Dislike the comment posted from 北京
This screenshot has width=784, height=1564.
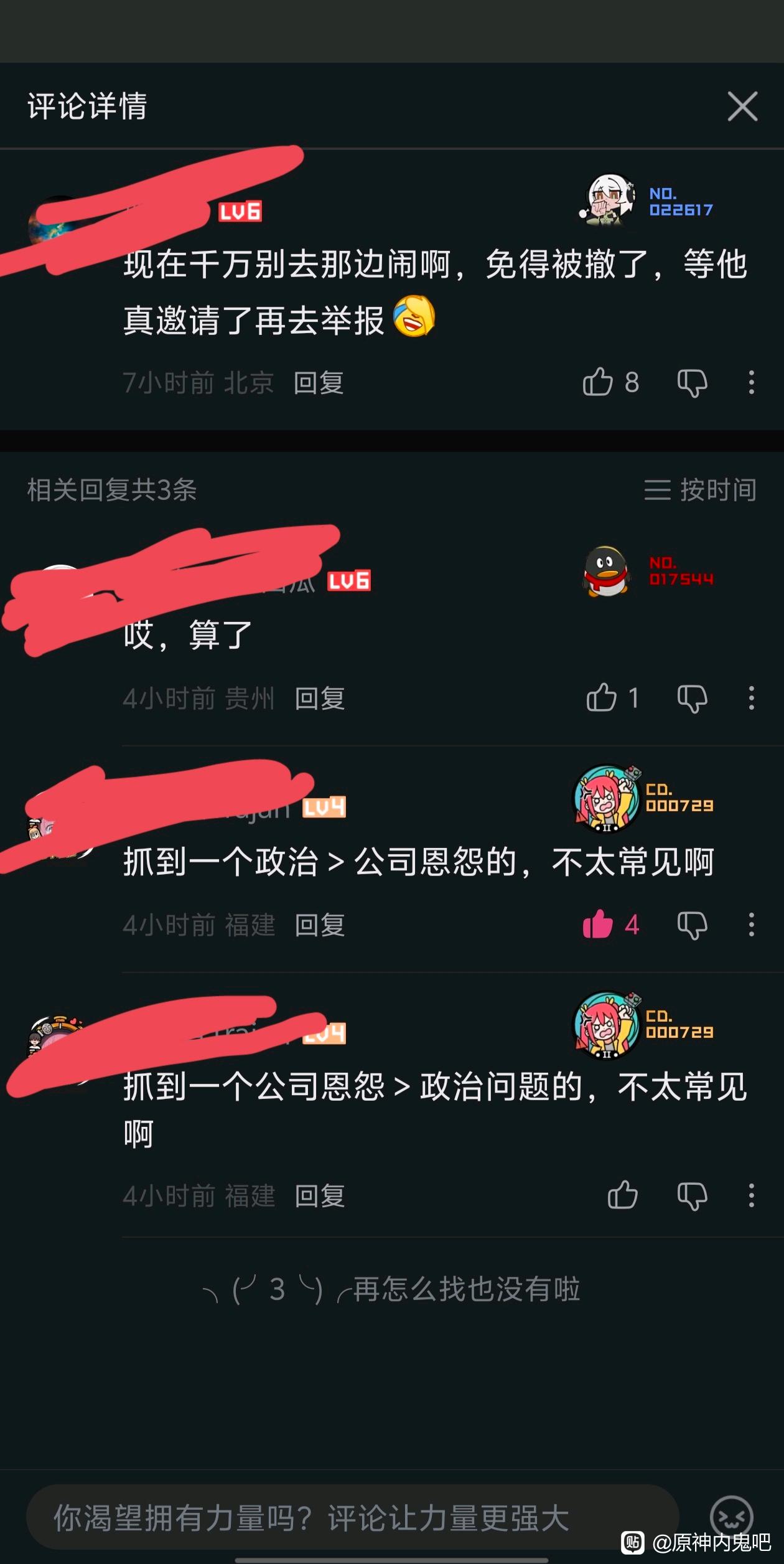(x=692, y=382)
